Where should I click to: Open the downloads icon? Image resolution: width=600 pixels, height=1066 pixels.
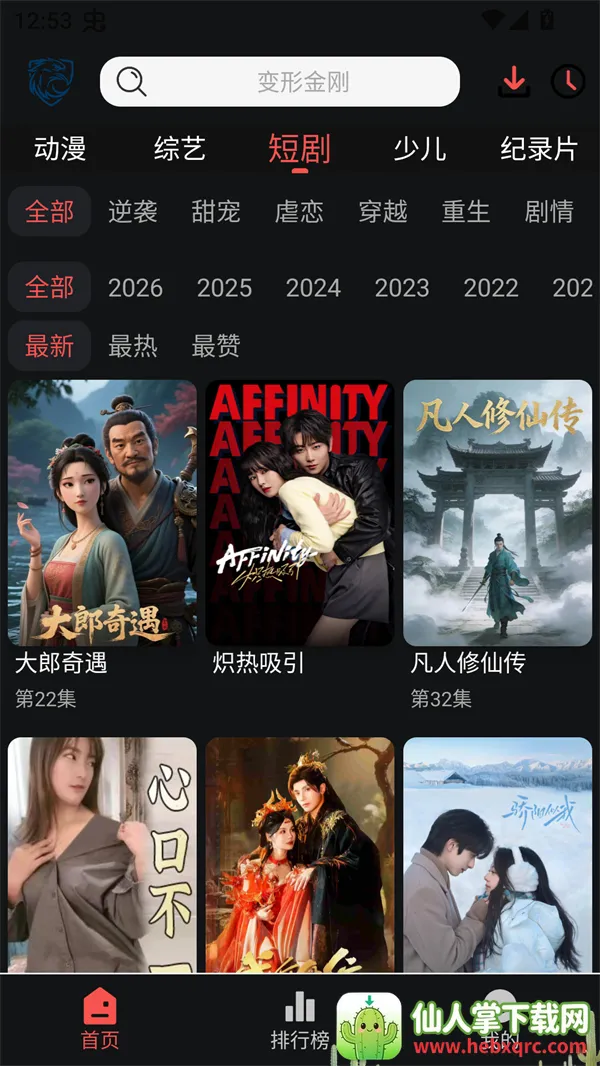pos(515,81)
